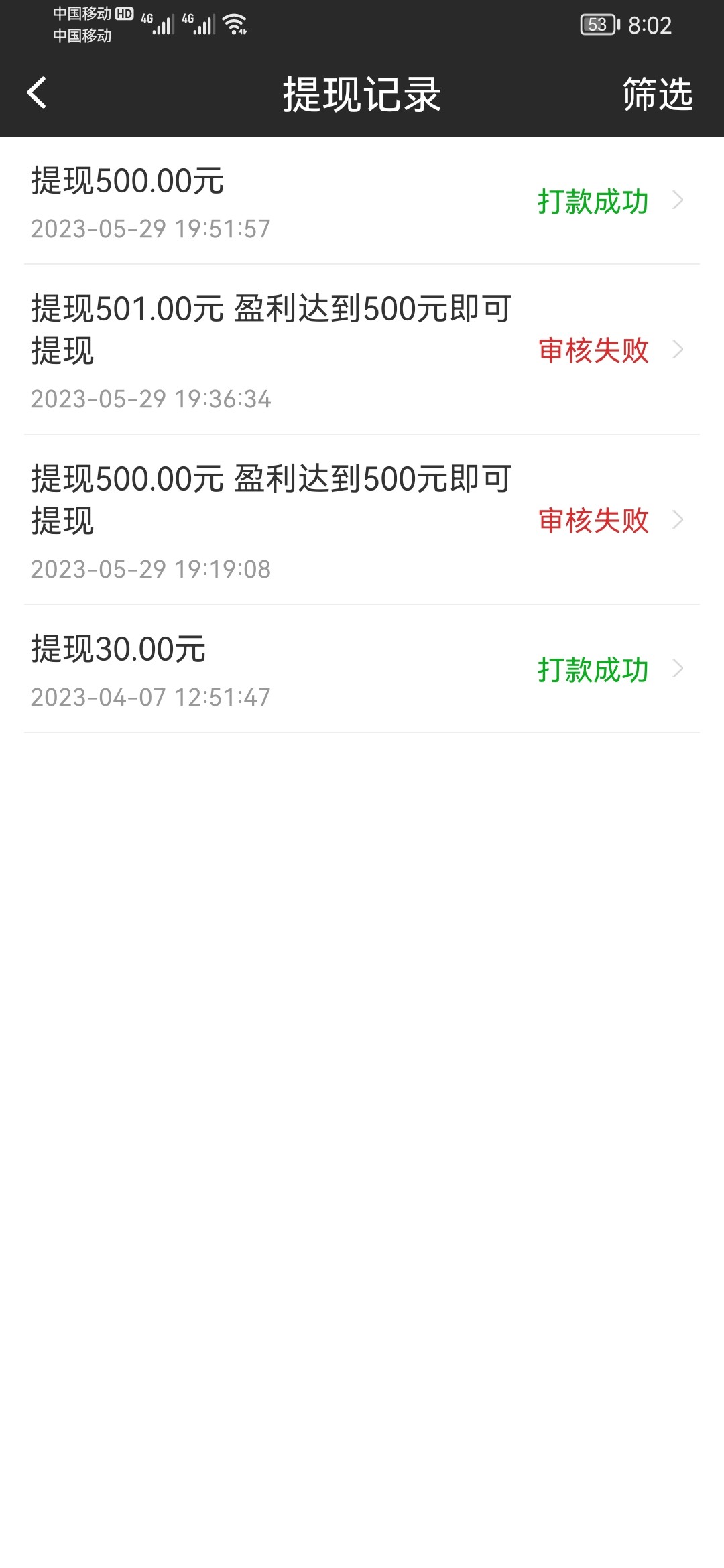Open the 筛选 filter option

pyautogui.click(x=657, y=94)
